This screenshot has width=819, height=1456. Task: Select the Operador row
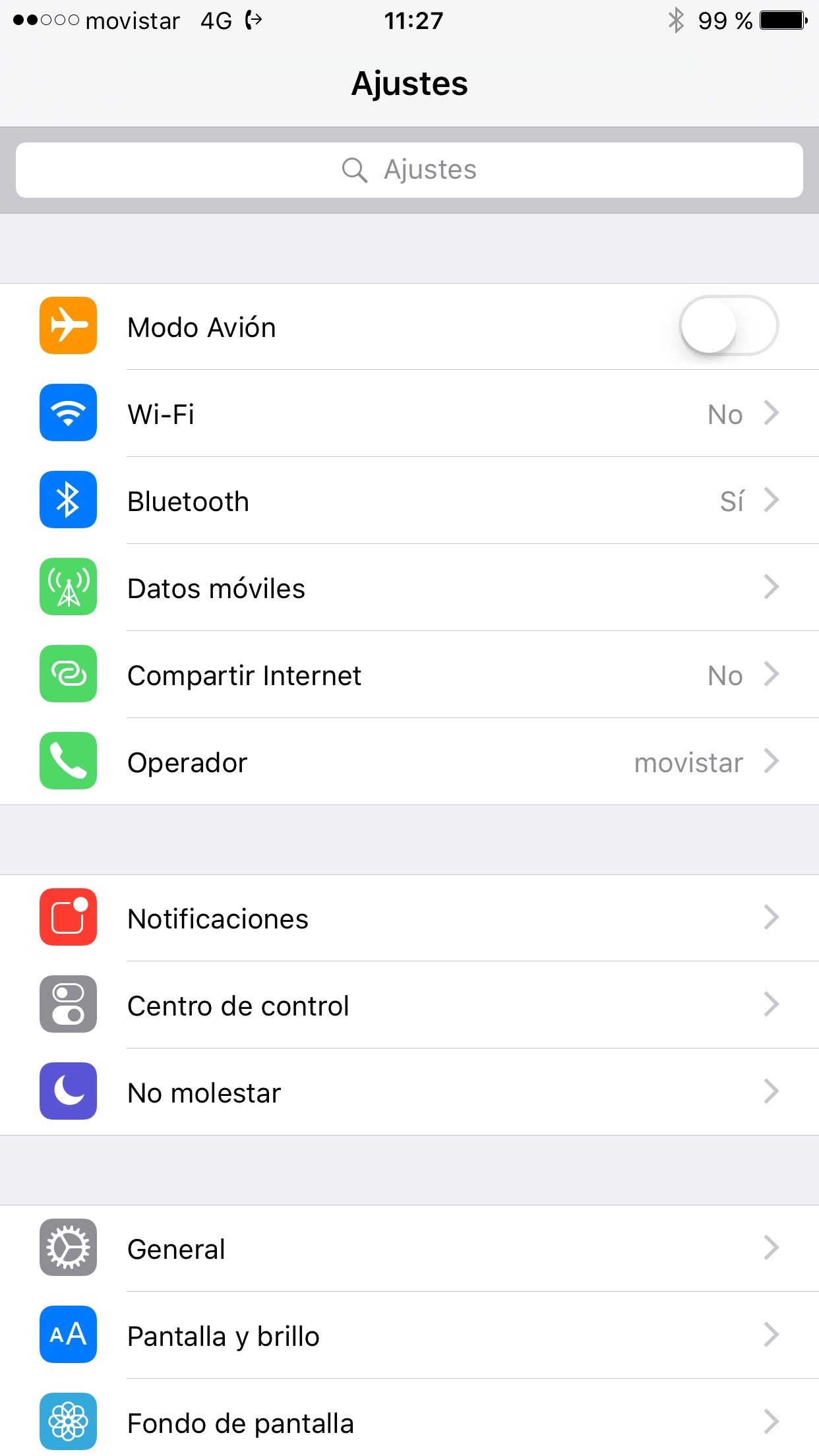409,762
